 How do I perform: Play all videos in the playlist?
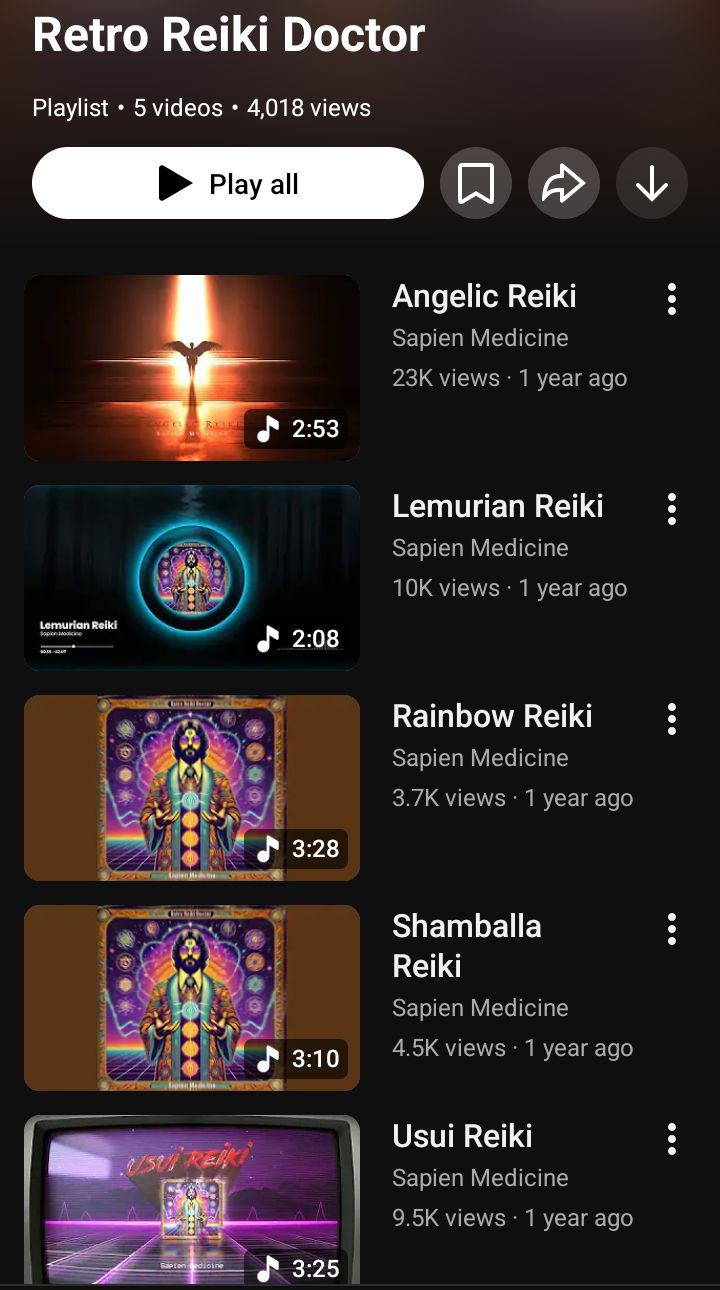pyautogui.click(x=228, y=183)
